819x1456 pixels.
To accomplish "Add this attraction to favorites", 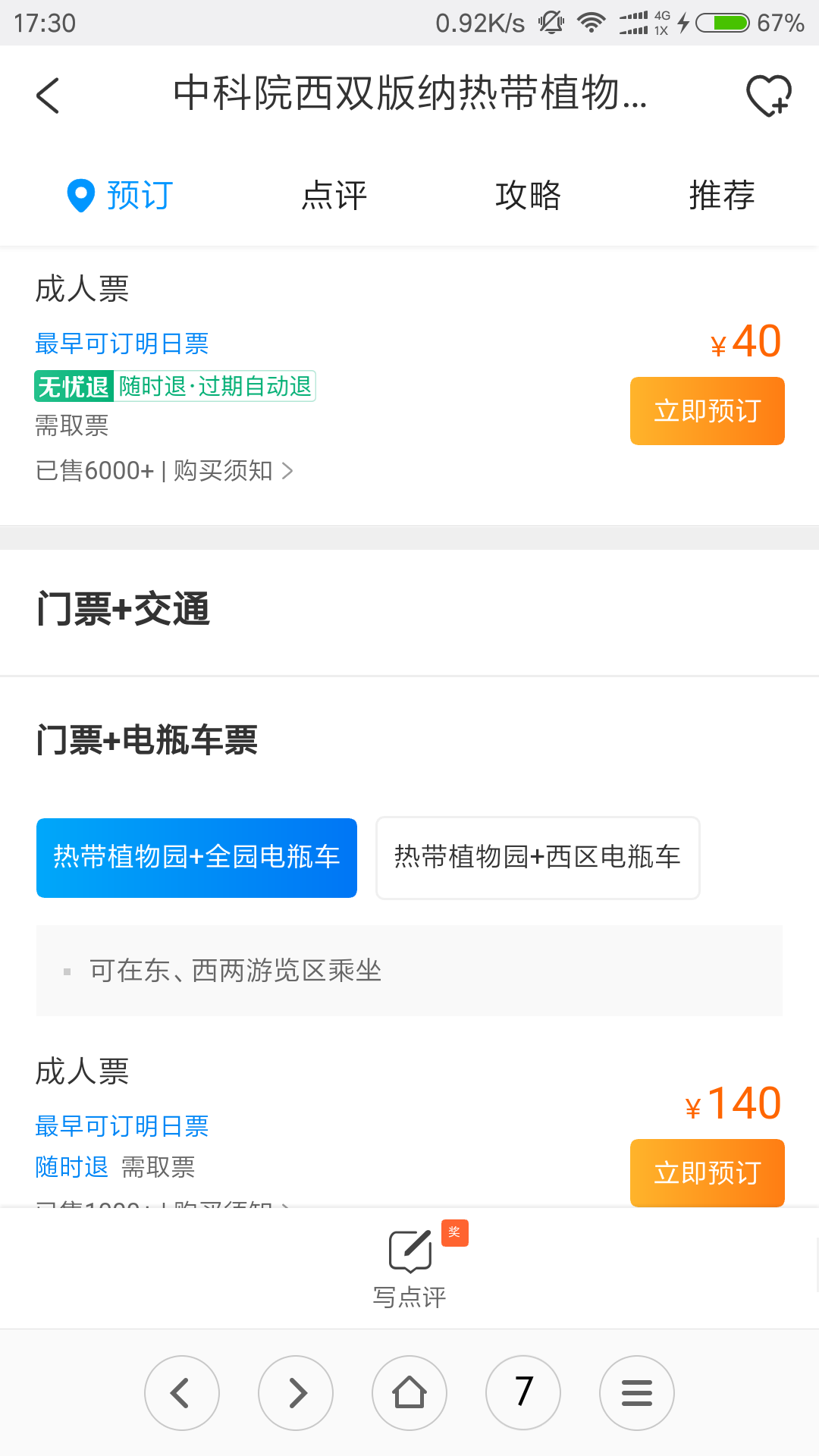I will point(769,96).
